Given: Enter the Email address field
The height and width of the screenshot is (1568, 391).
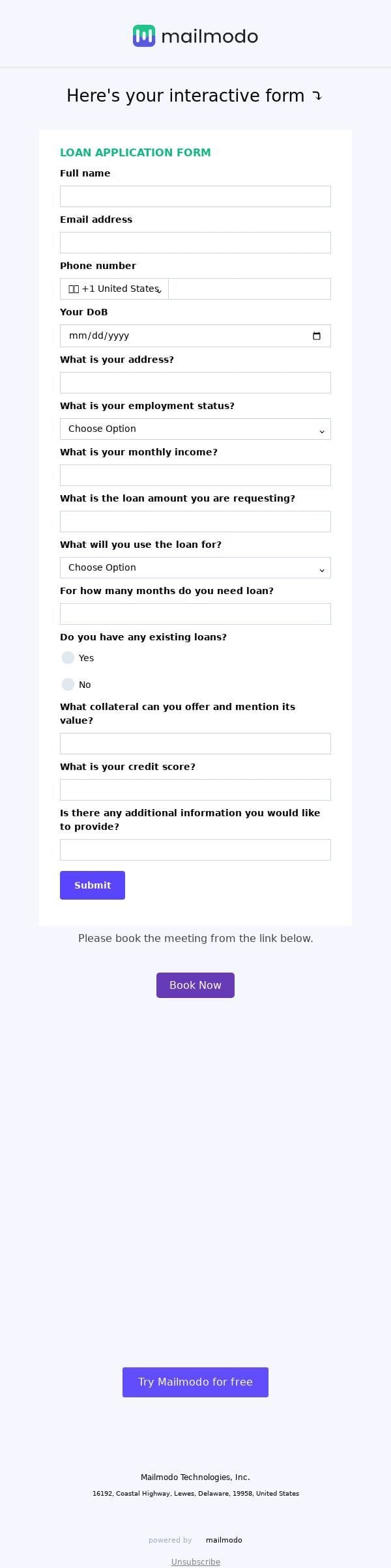Looking at the screenshot, I should click(x=195, y=242).
